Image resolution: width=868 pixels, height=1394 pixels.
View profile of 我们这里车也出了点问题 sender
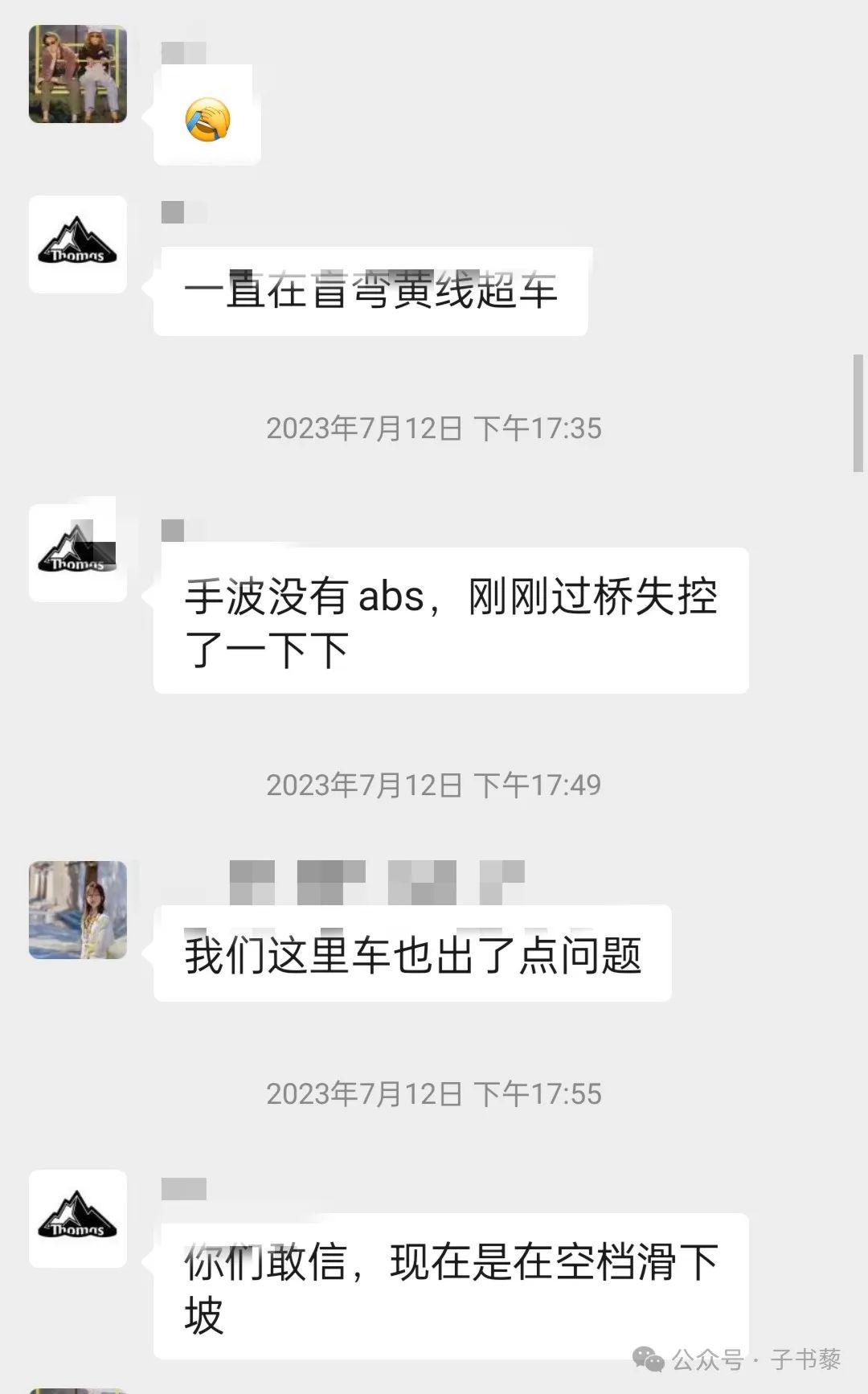tap(78, 910)
